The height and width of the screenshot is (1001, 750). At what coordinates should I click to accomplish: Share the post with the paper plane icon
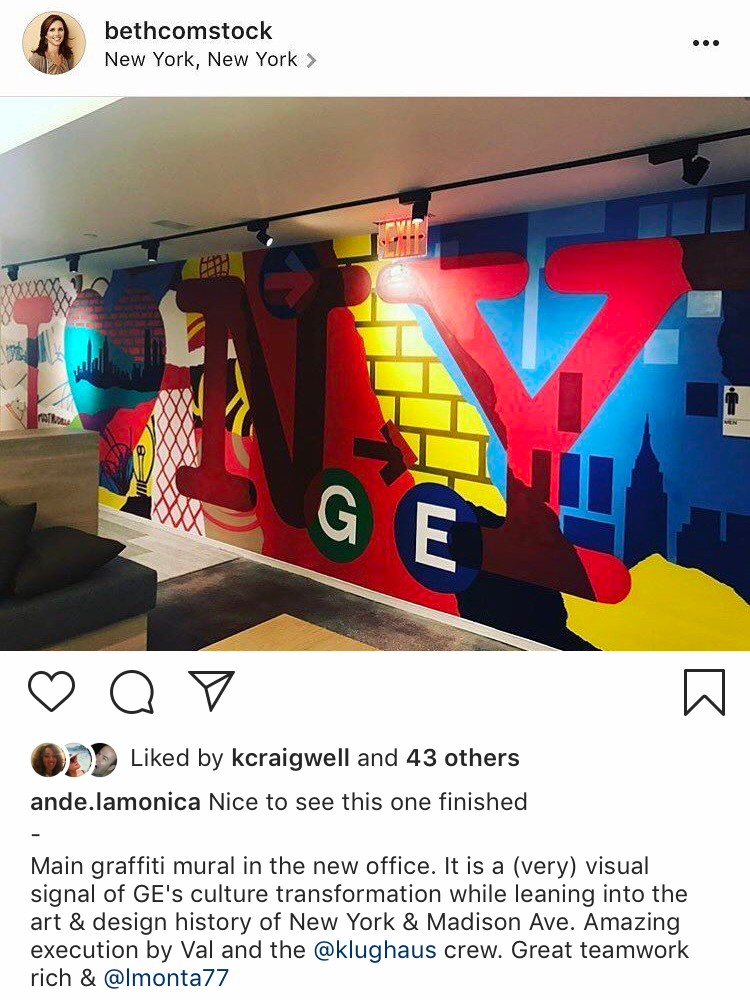pyautogui.click(x=212, y=691)
